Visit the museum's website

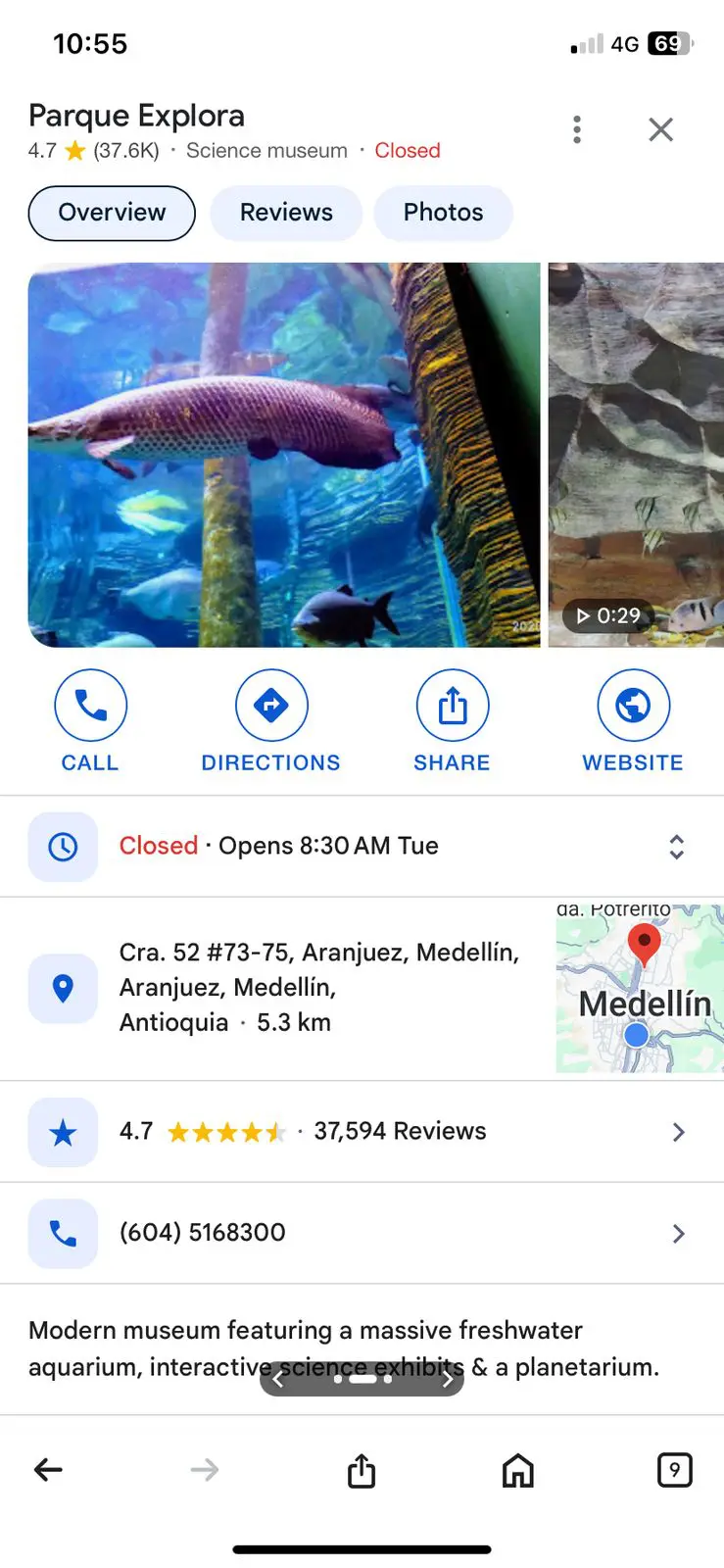tap(633, 721)
